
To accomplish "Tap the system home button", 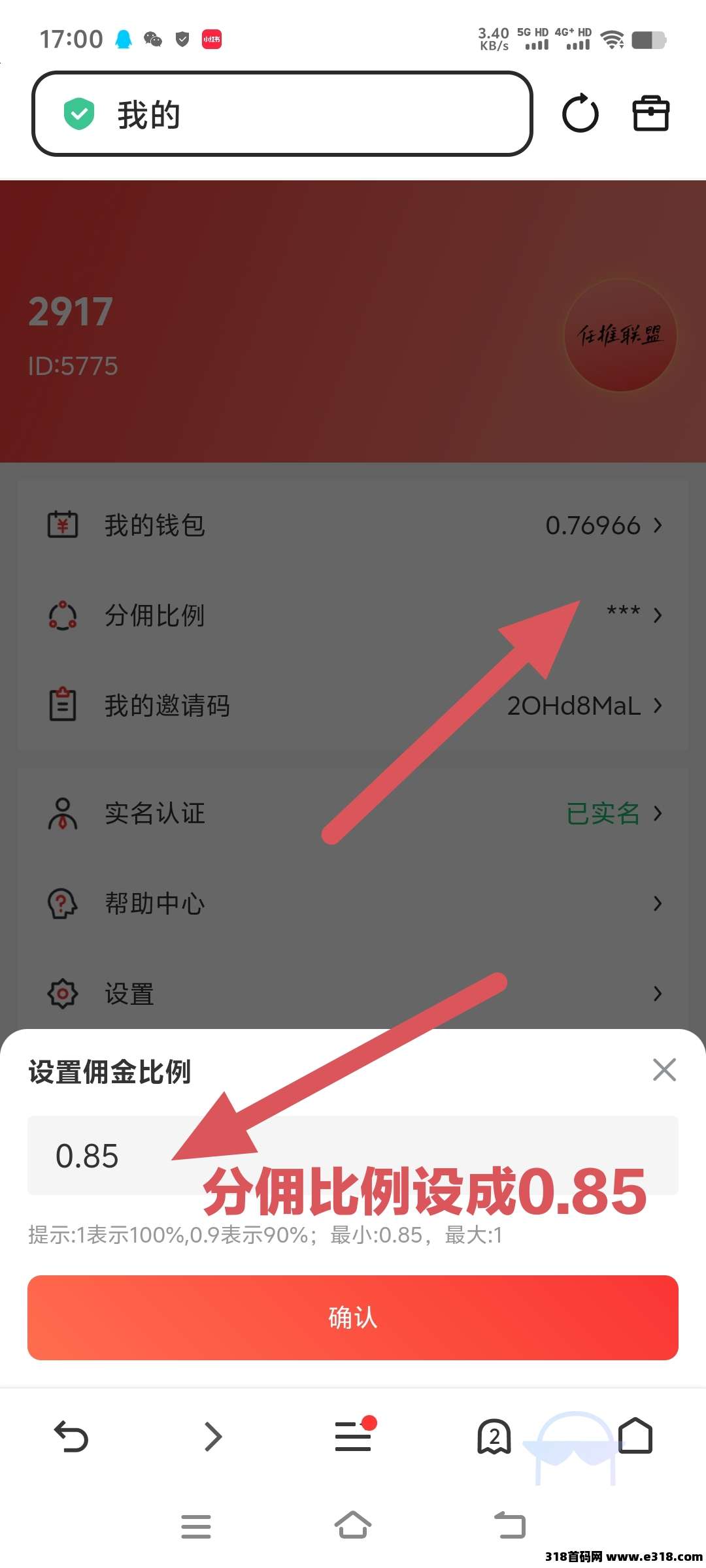I will (353, 1526).
